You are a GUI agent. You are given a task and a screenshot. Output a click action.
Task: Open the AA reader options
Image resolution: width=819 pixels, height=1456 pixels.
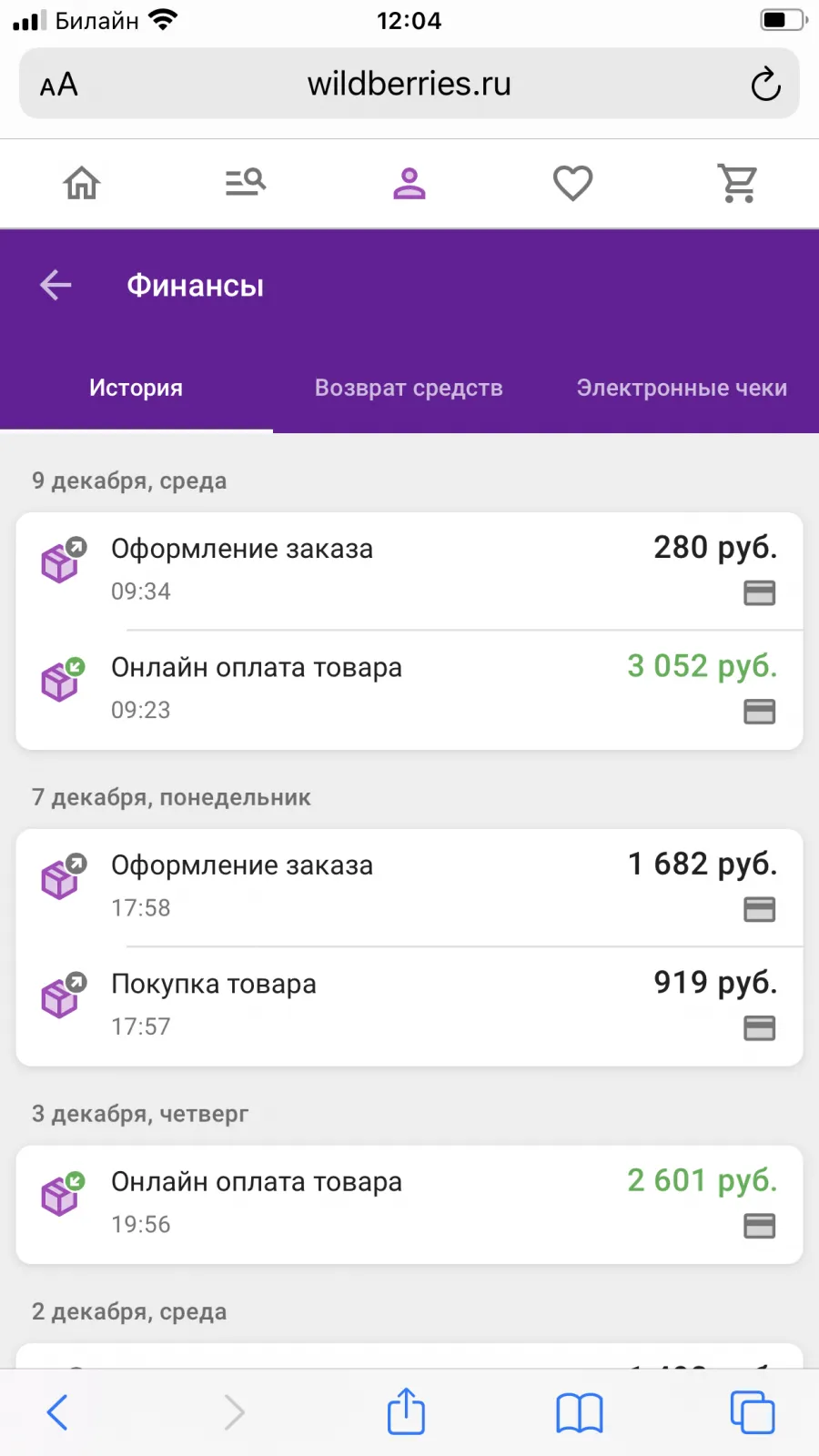pos(59,85)
